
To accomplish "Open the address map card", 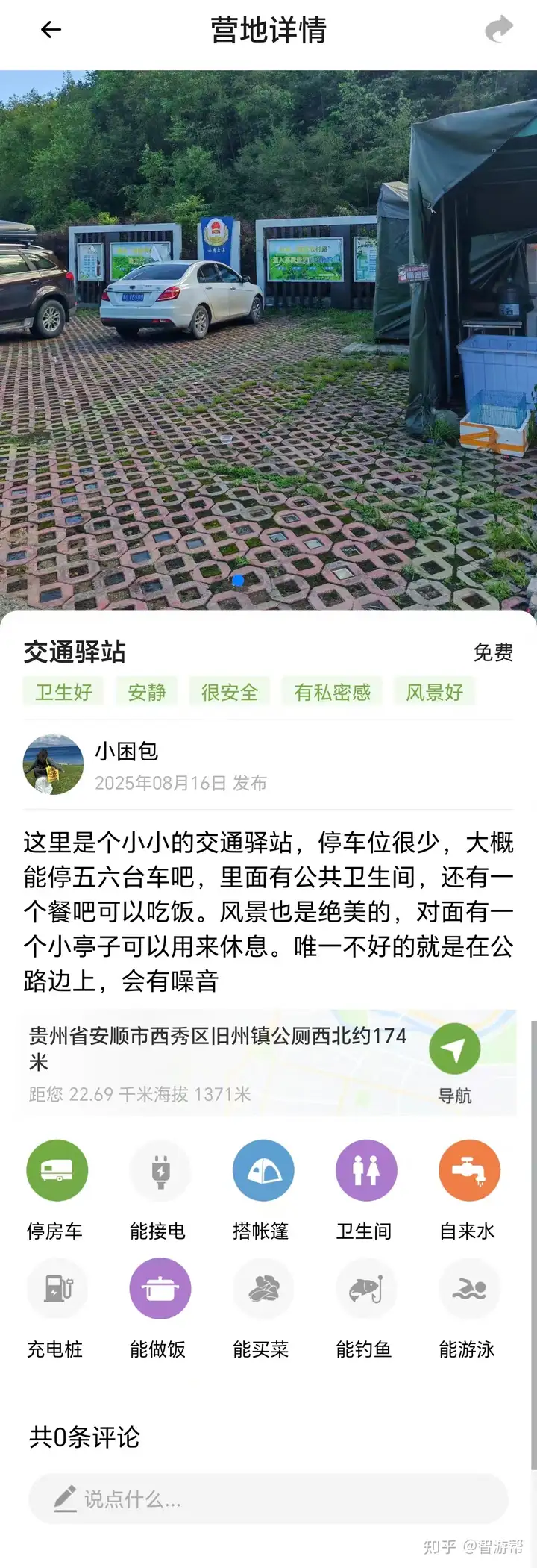I will 216,1062.
